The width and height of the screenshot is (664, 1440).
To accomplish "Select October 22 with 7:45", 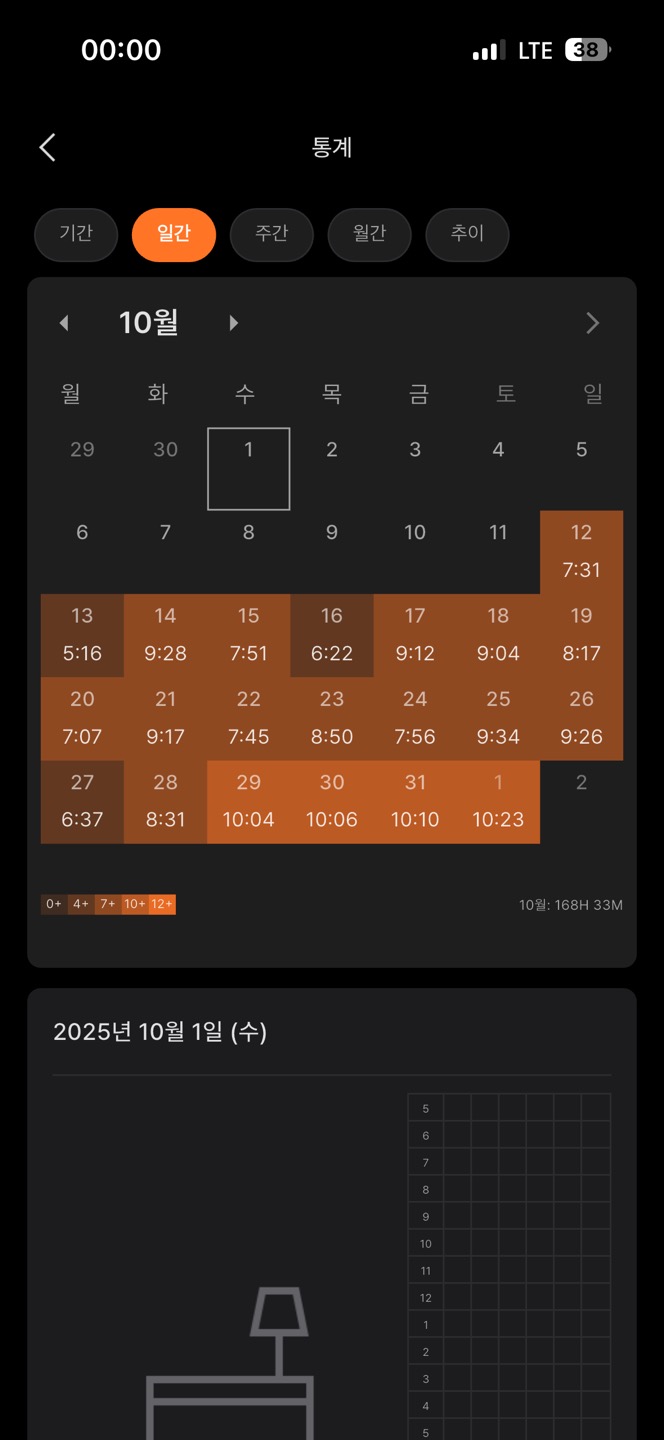I will [x=249, y=718].
